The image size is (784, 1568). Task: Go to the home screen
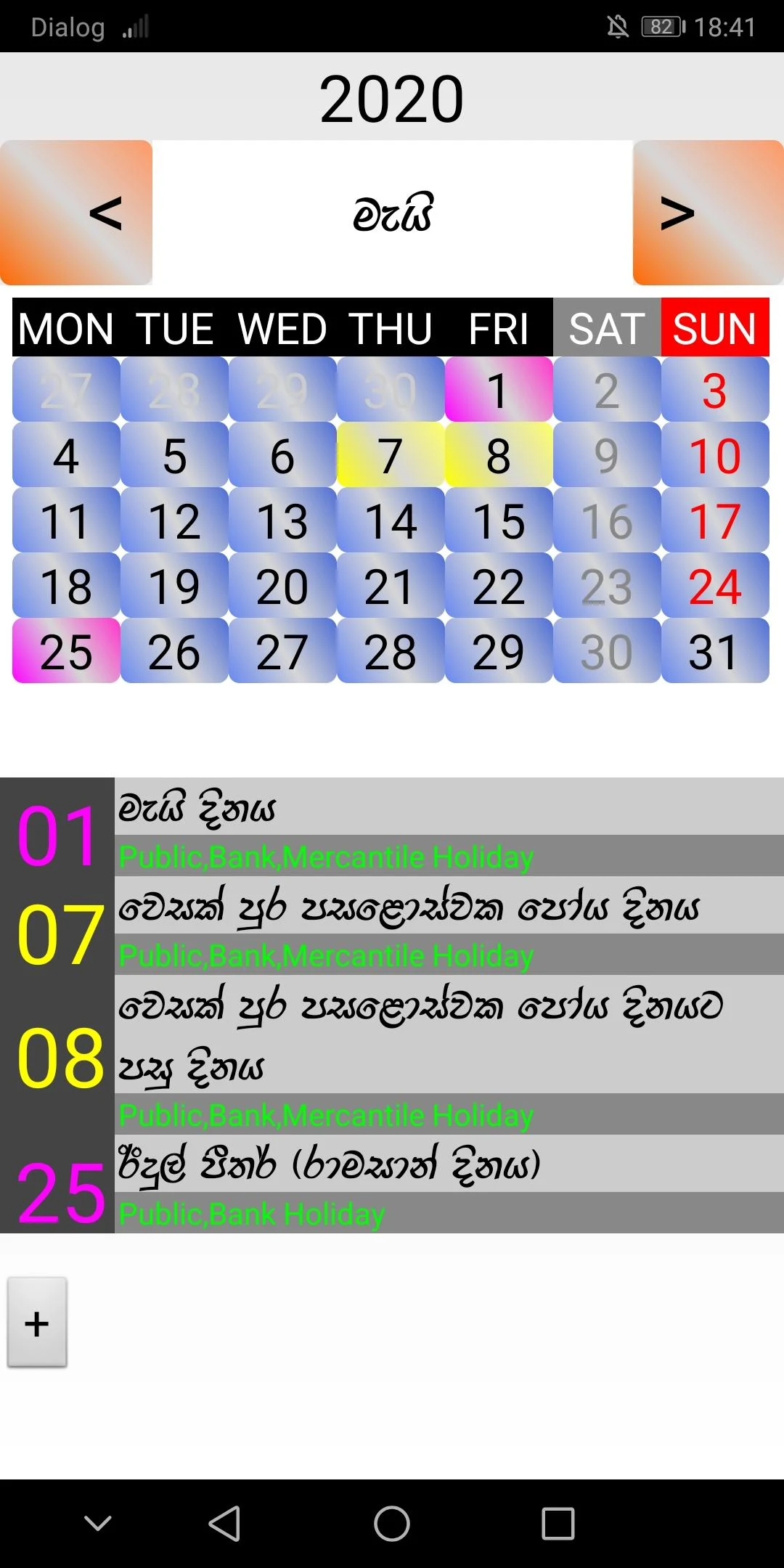(x=392, y=1523)
